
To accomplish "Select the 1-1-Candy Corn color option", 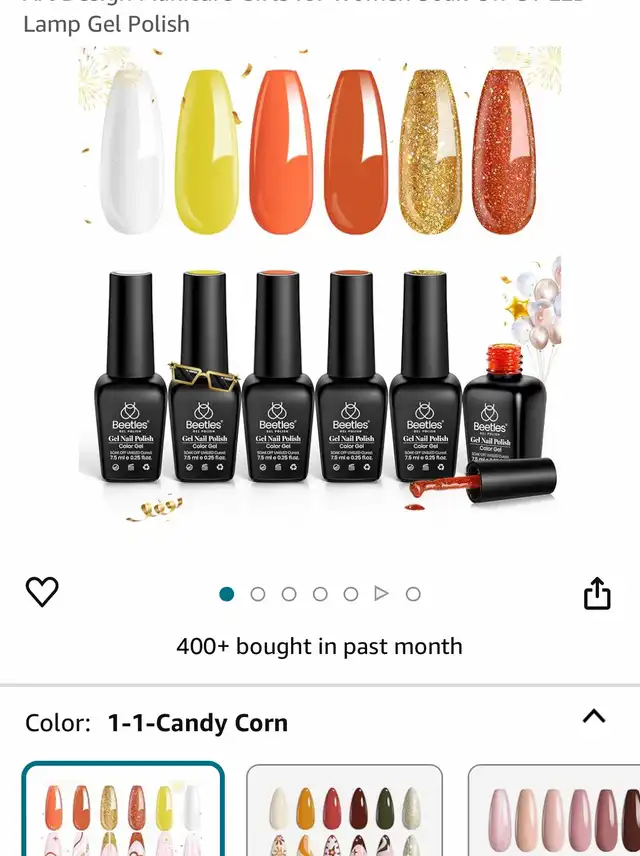I will pos(123,812).
